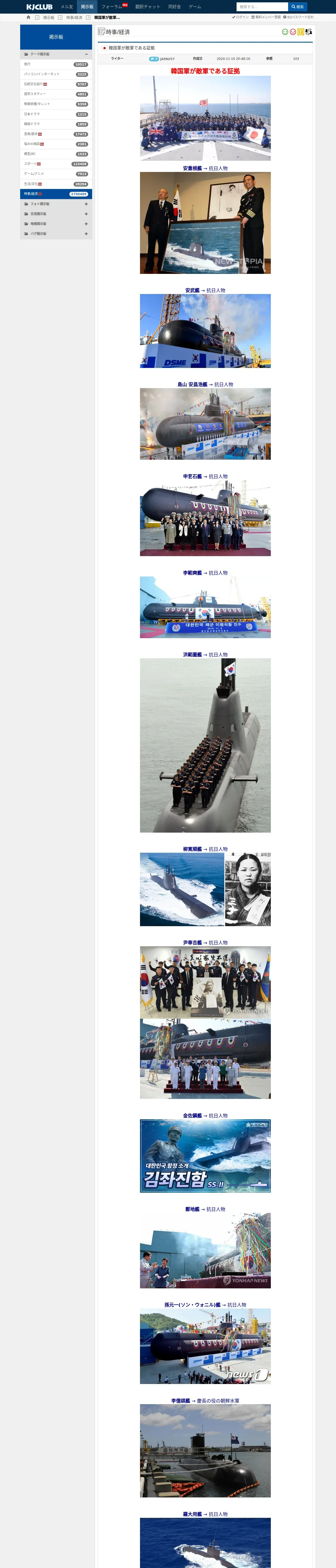Tap the green smiley reaction icon
336x1568 pixels.
(x=285, y=32)
